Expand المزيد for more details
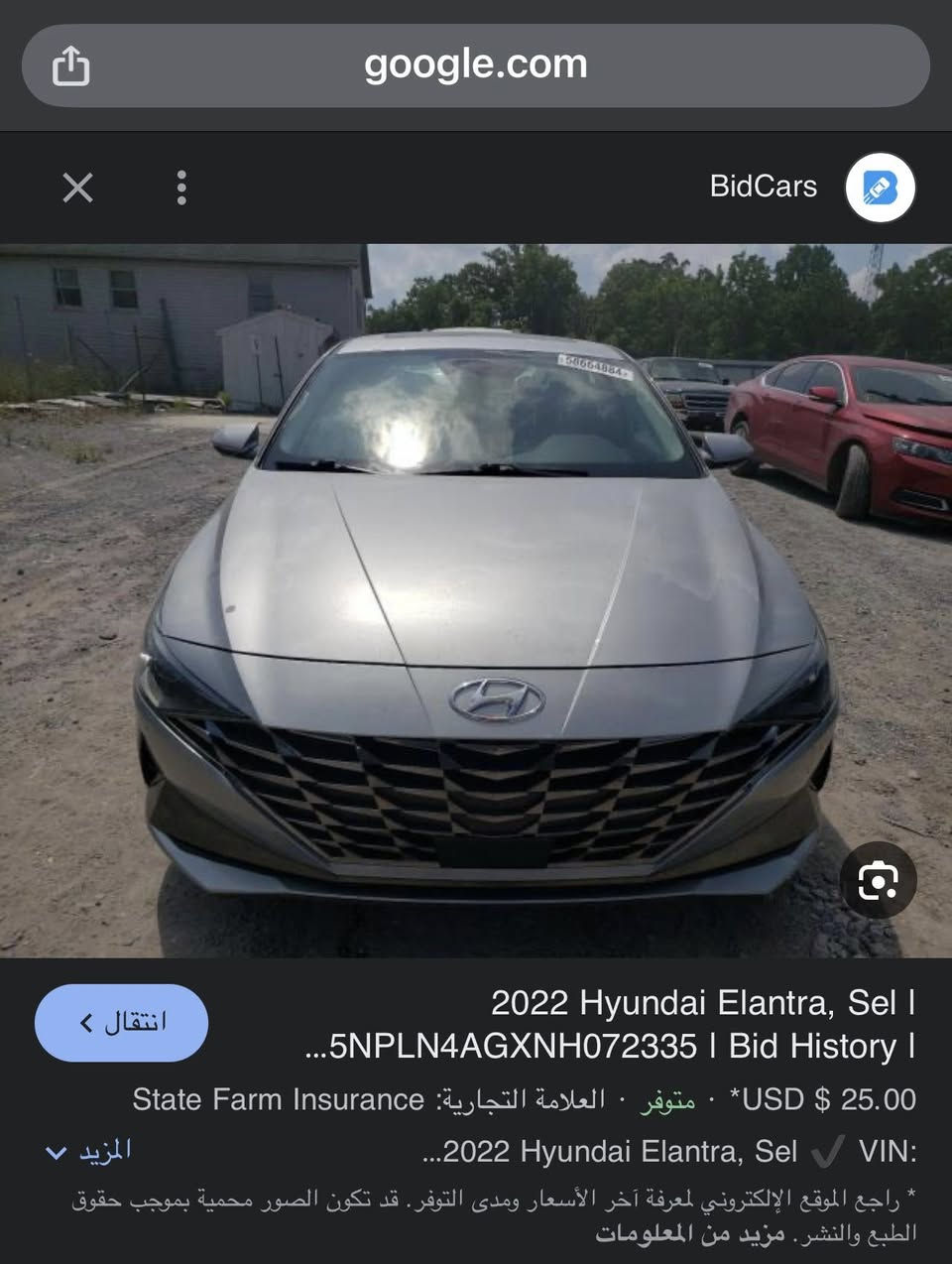This screenshot has width=952, height=1264. click(89, 1152)
